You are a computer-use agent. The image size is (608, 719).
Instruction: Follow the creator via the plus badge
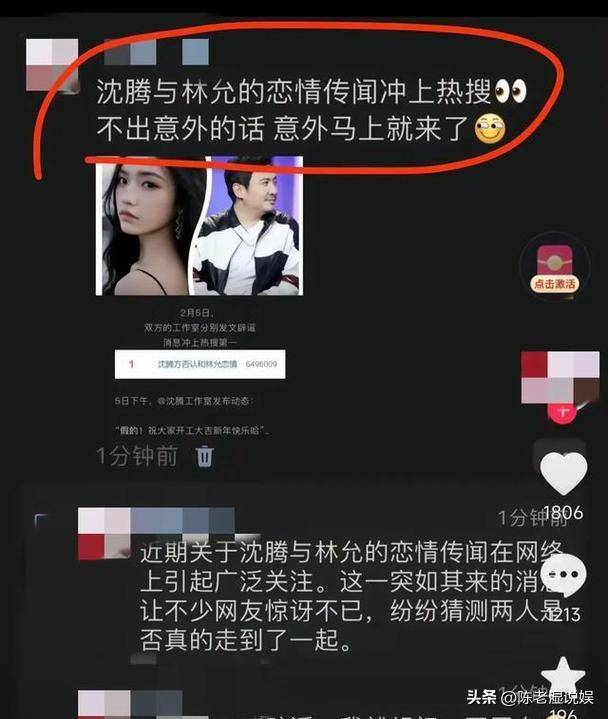point(563,409)
